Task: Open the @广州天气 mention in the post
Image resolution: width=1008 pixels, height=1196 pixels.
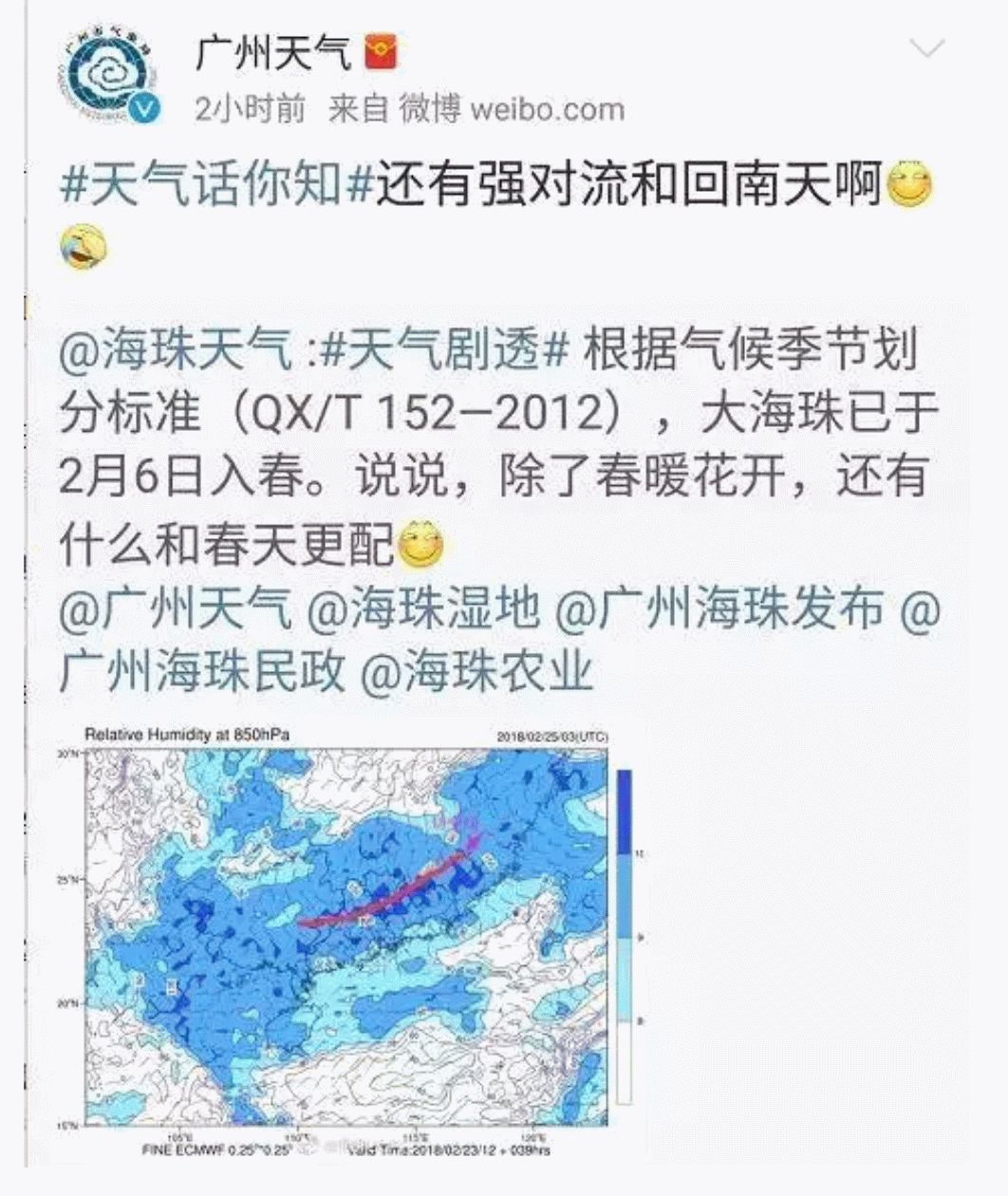Action: (176, 609)
